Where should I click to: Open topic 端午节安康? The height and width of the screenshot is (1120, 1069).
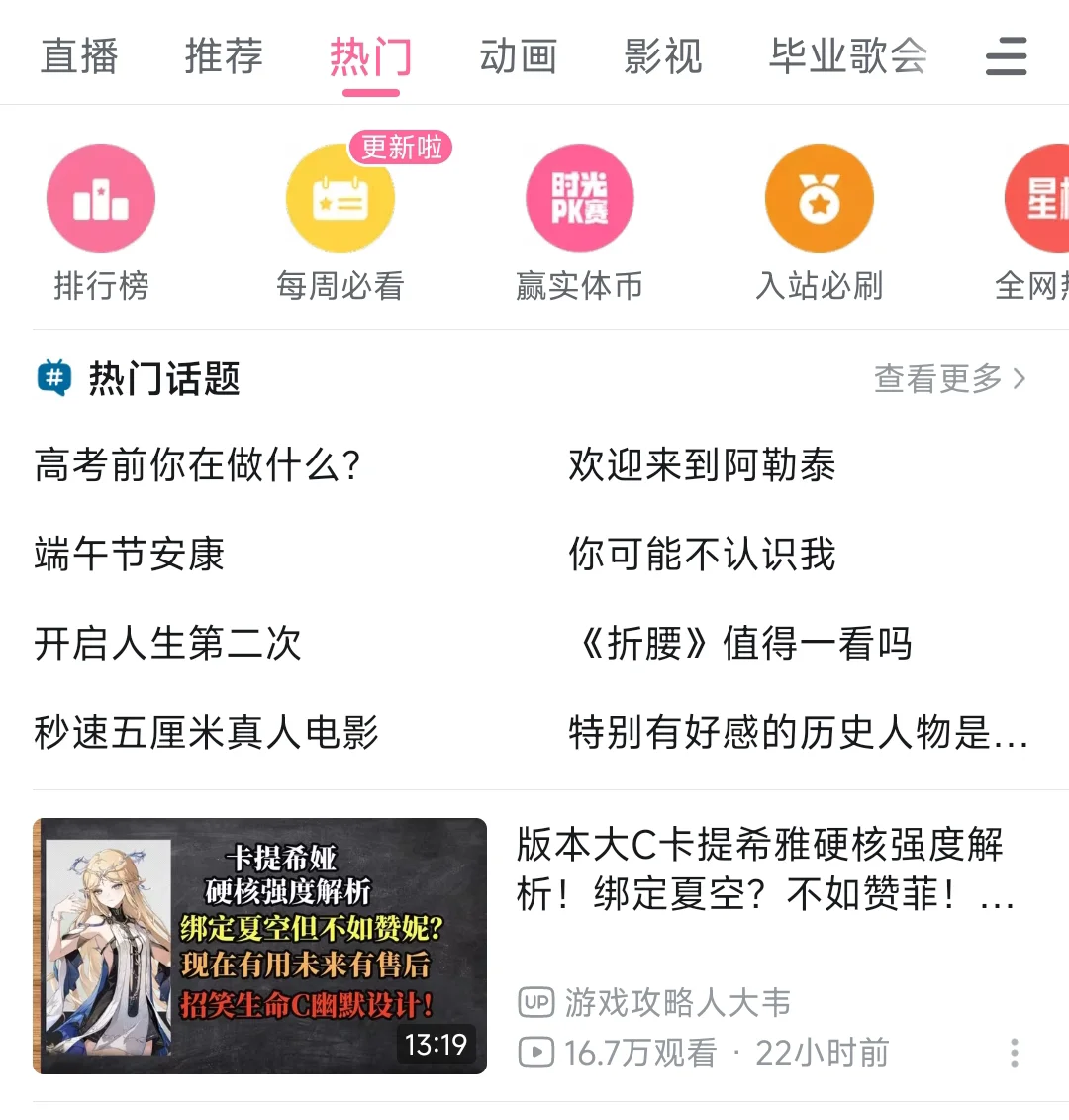pos(129,554)
